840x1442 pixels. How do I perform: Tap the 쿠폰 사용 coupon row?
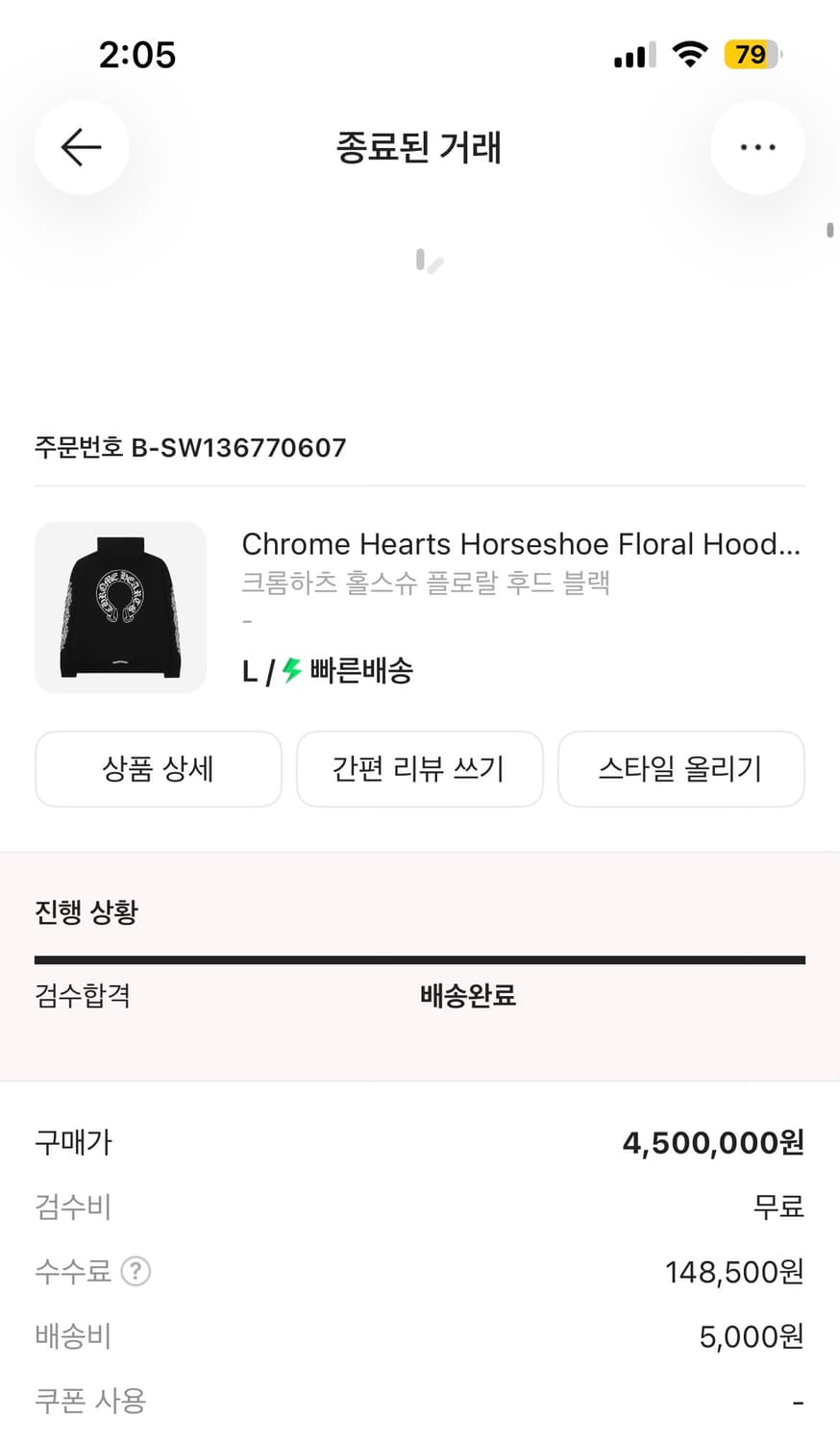coord(88,1401)
